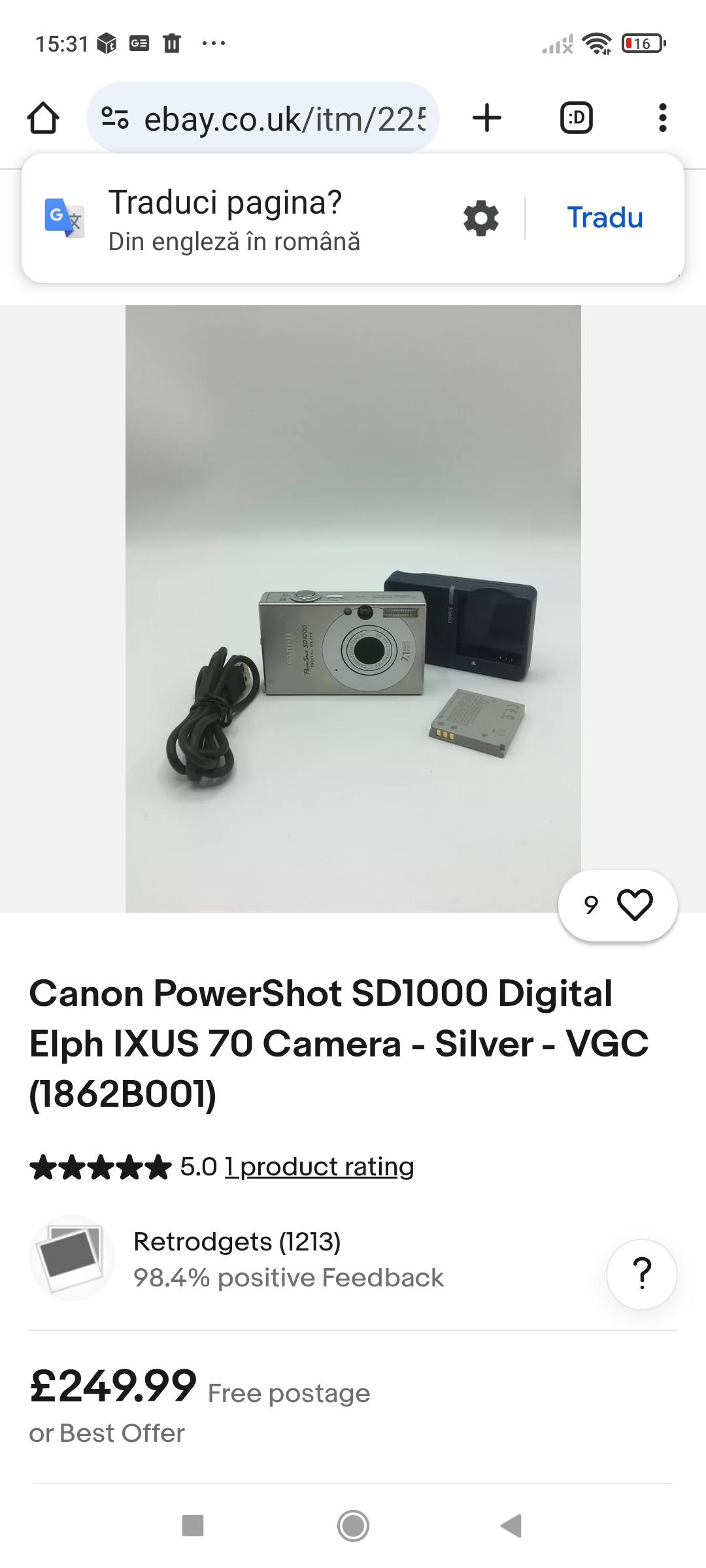706x1568 pixels.
Task: Open translation settings gear
Action: pos(481,218)
